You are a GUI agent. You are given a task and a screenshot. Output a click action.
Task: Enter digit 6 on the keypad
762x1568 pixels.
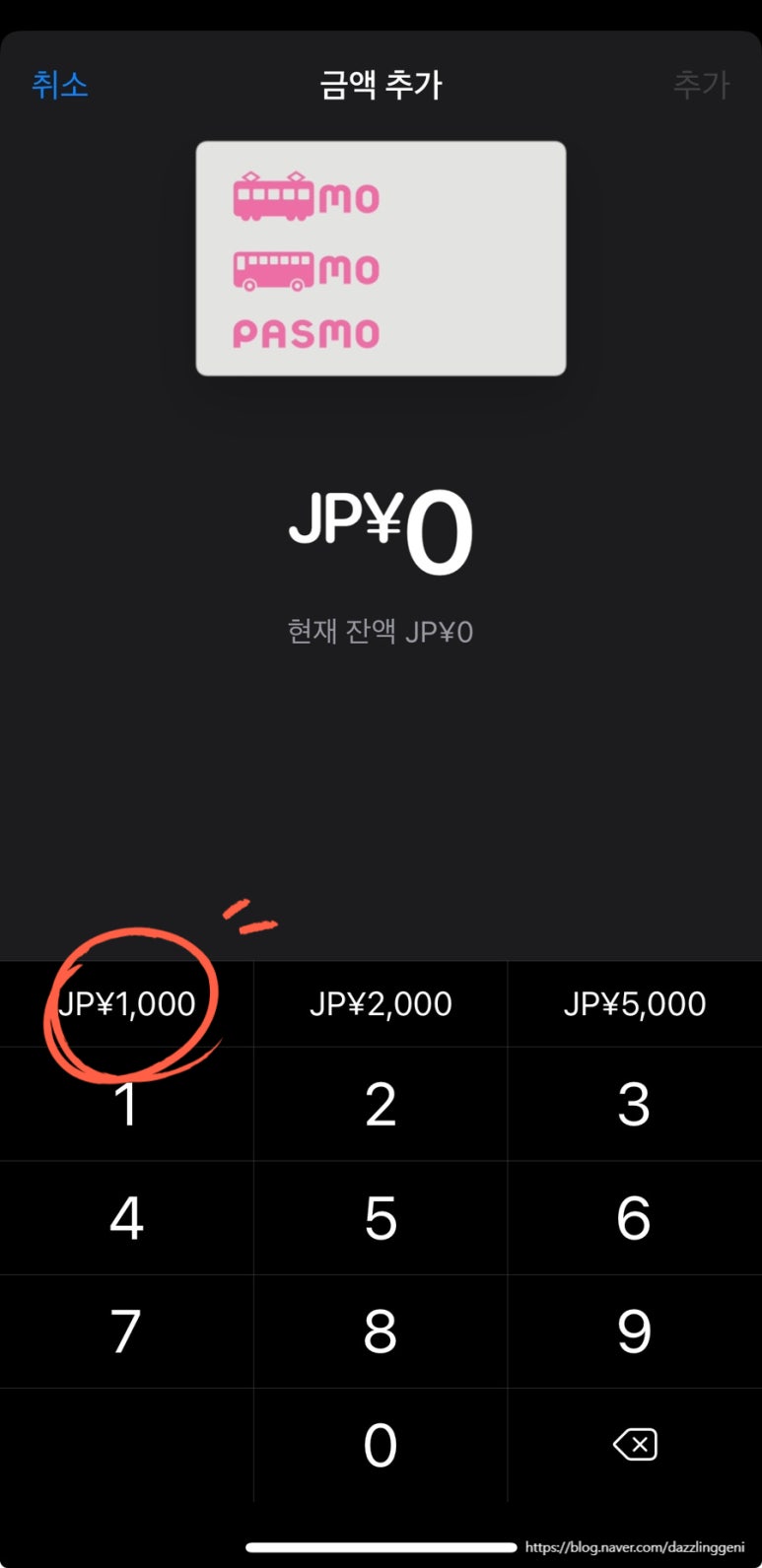pos(635,1218)
